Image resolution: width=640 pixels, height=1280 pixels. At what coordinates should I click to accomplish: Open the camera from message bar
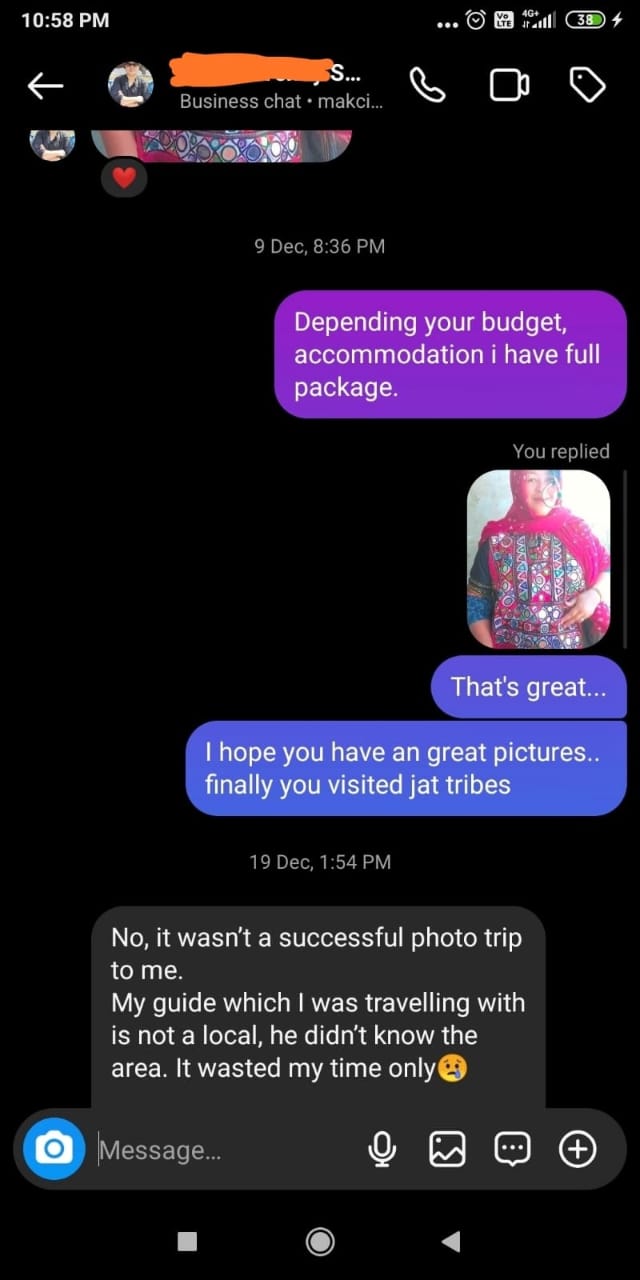coord(54,1149)
